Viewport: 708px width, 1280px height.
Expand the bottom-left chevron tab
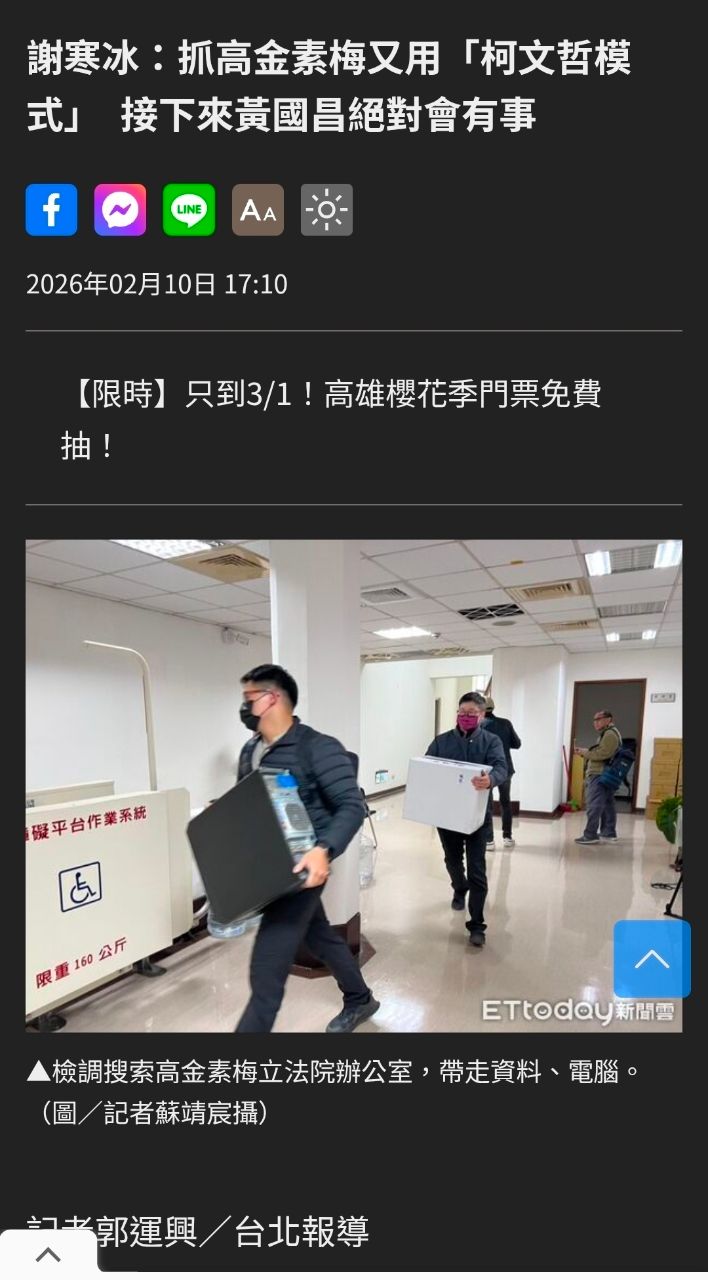48,1255
